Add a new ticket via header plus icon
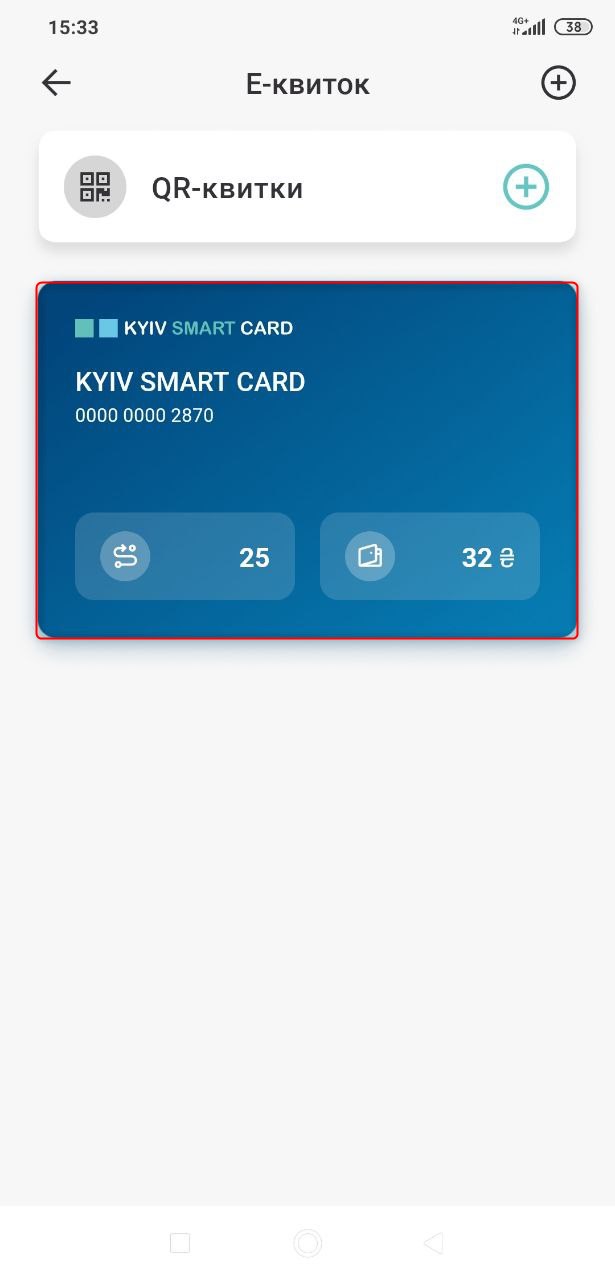The height and width of the screenshot is (1280, 615). (x=558, y=83)
